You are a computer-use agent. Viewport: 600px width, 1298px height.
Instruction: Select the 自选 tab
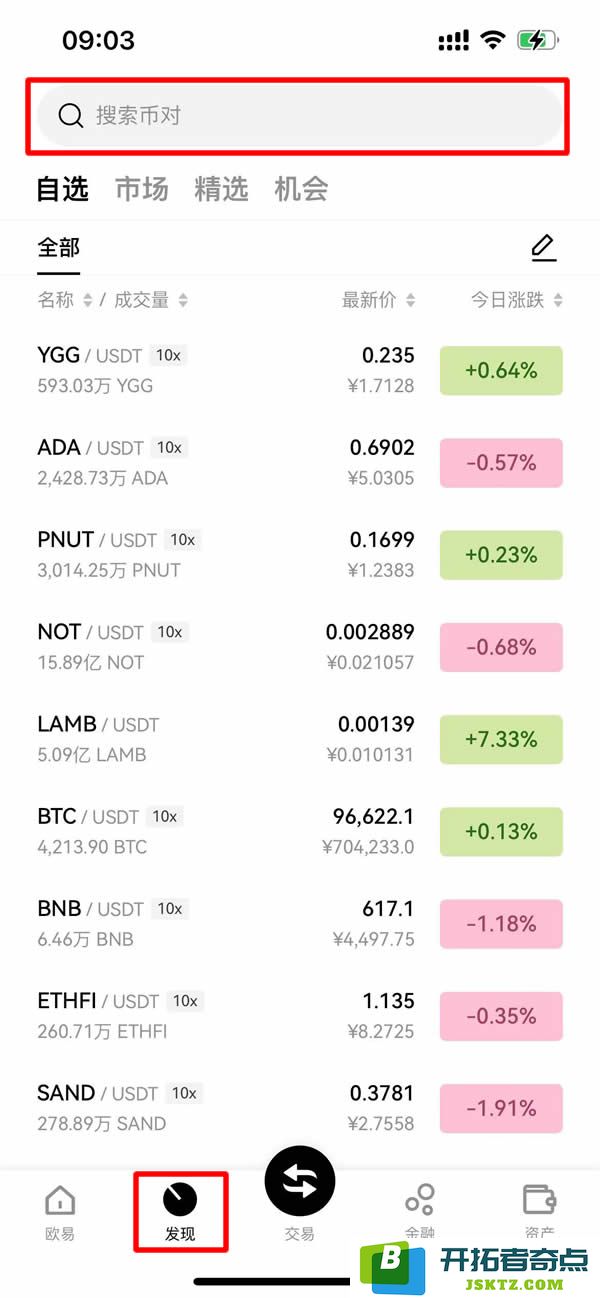point(63,189)
